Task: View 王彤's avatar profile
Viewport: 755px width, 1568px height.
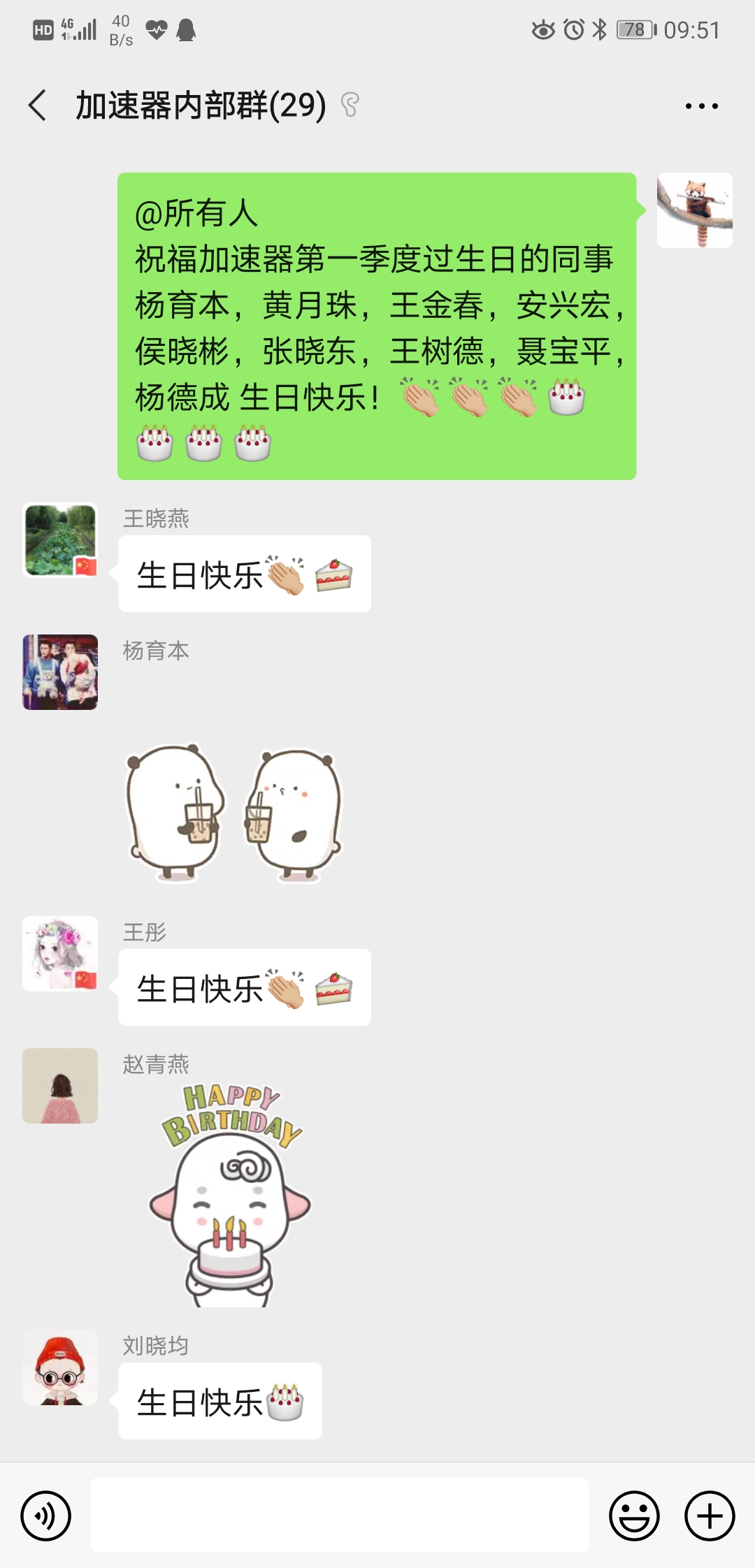Action: click(60, 954)
